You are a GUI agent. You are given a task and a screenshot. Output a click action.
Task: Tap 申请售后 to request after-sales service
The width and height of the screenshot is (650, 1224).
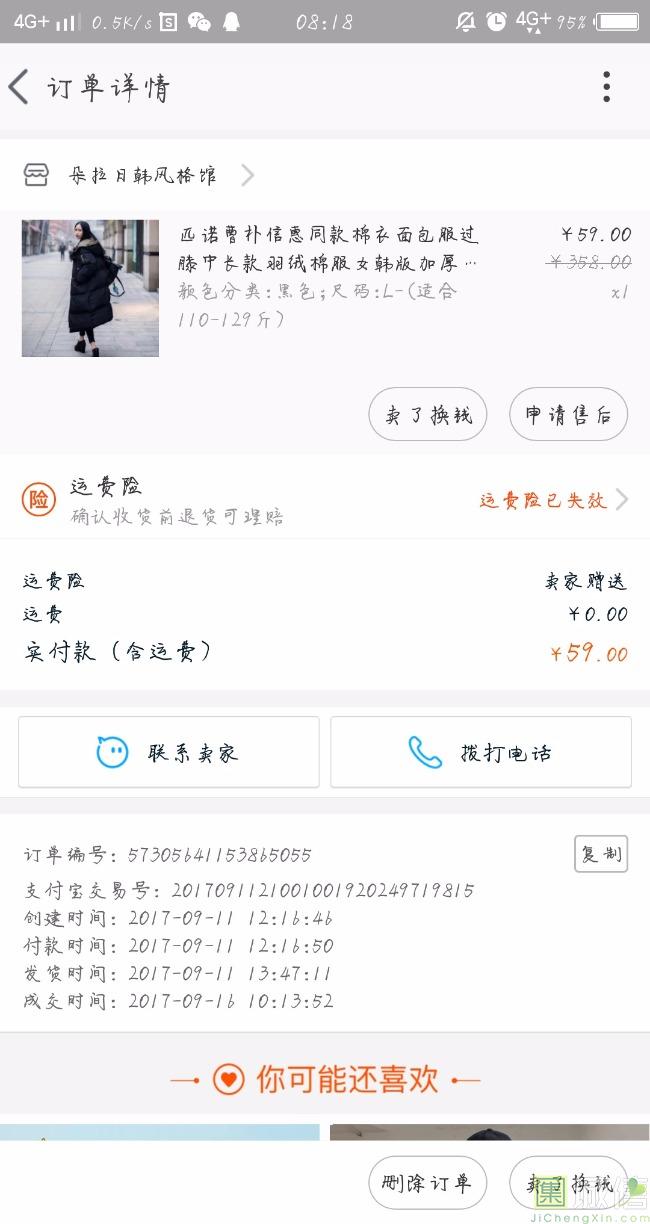568,415
